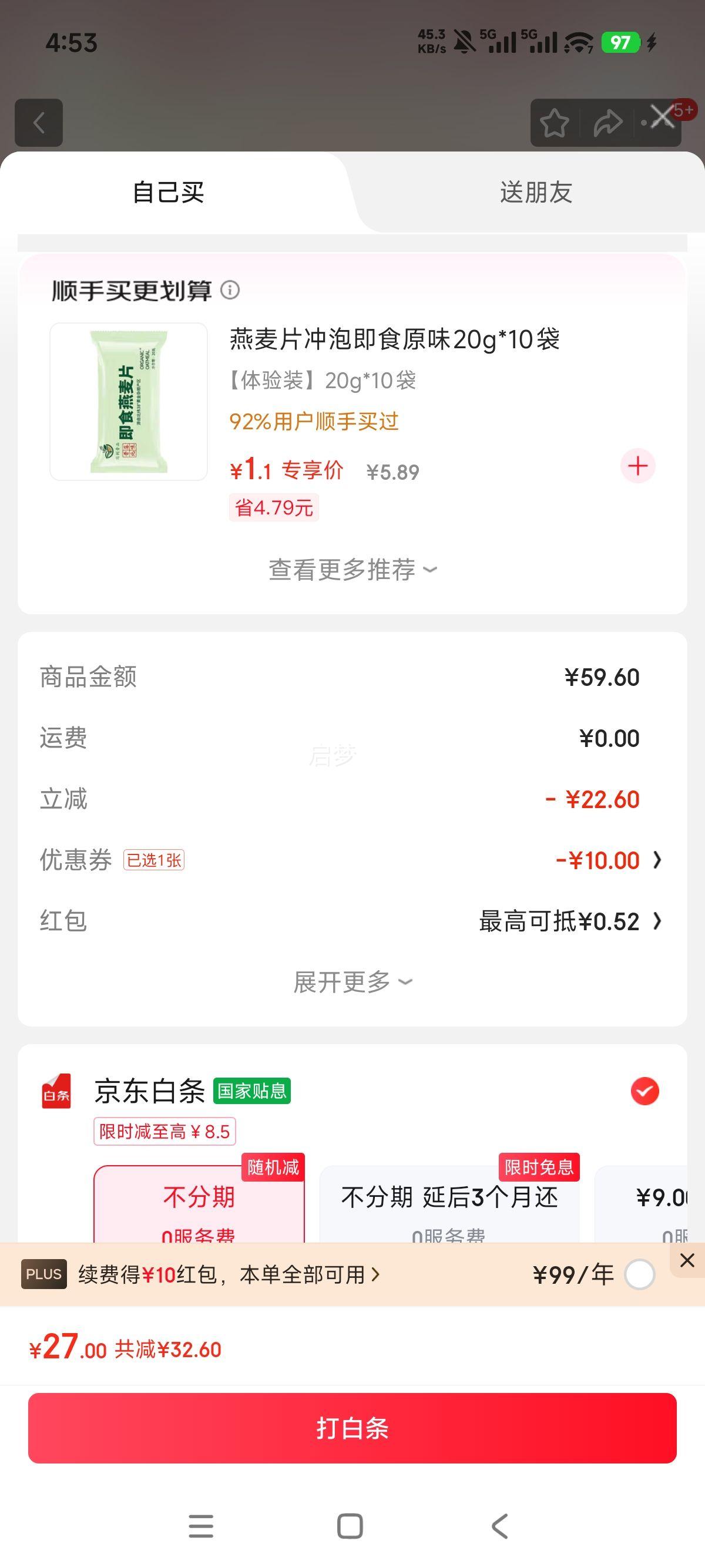705x1568 pixels.
Task: Tap the back arrow at top left
Action: click(39, 123)
